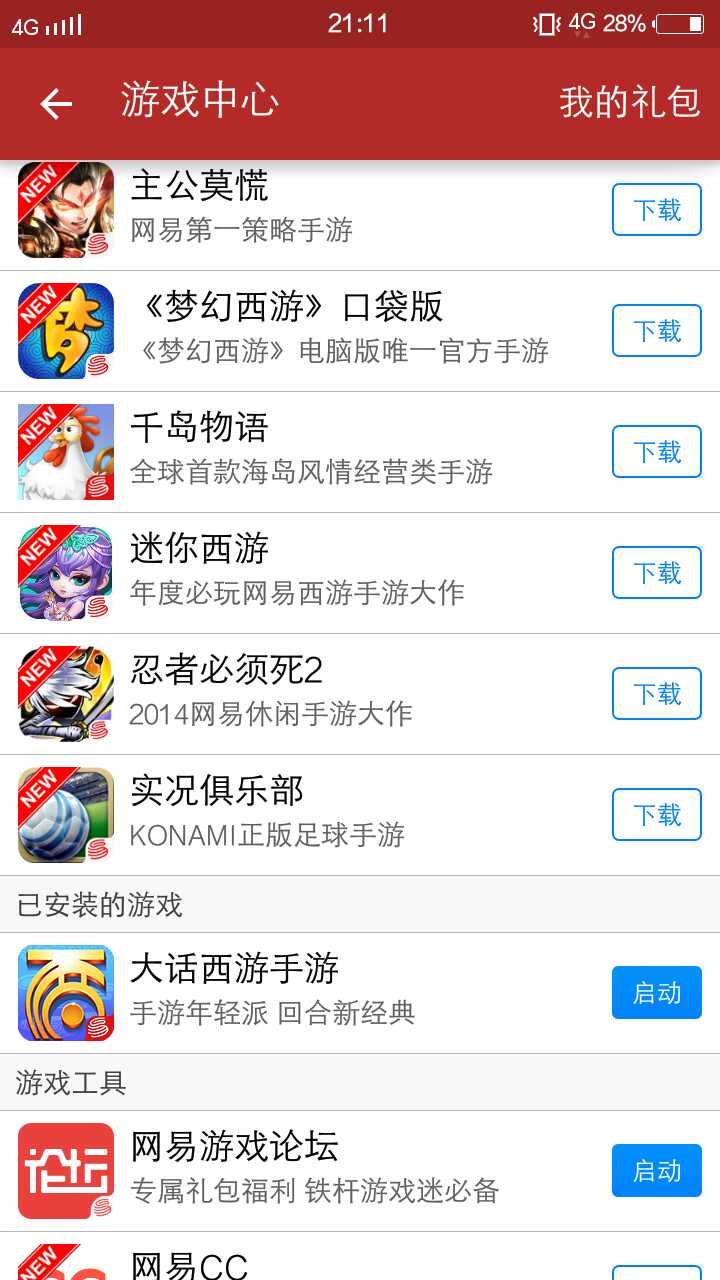Tap 下载 for 千岛物语

656,452
